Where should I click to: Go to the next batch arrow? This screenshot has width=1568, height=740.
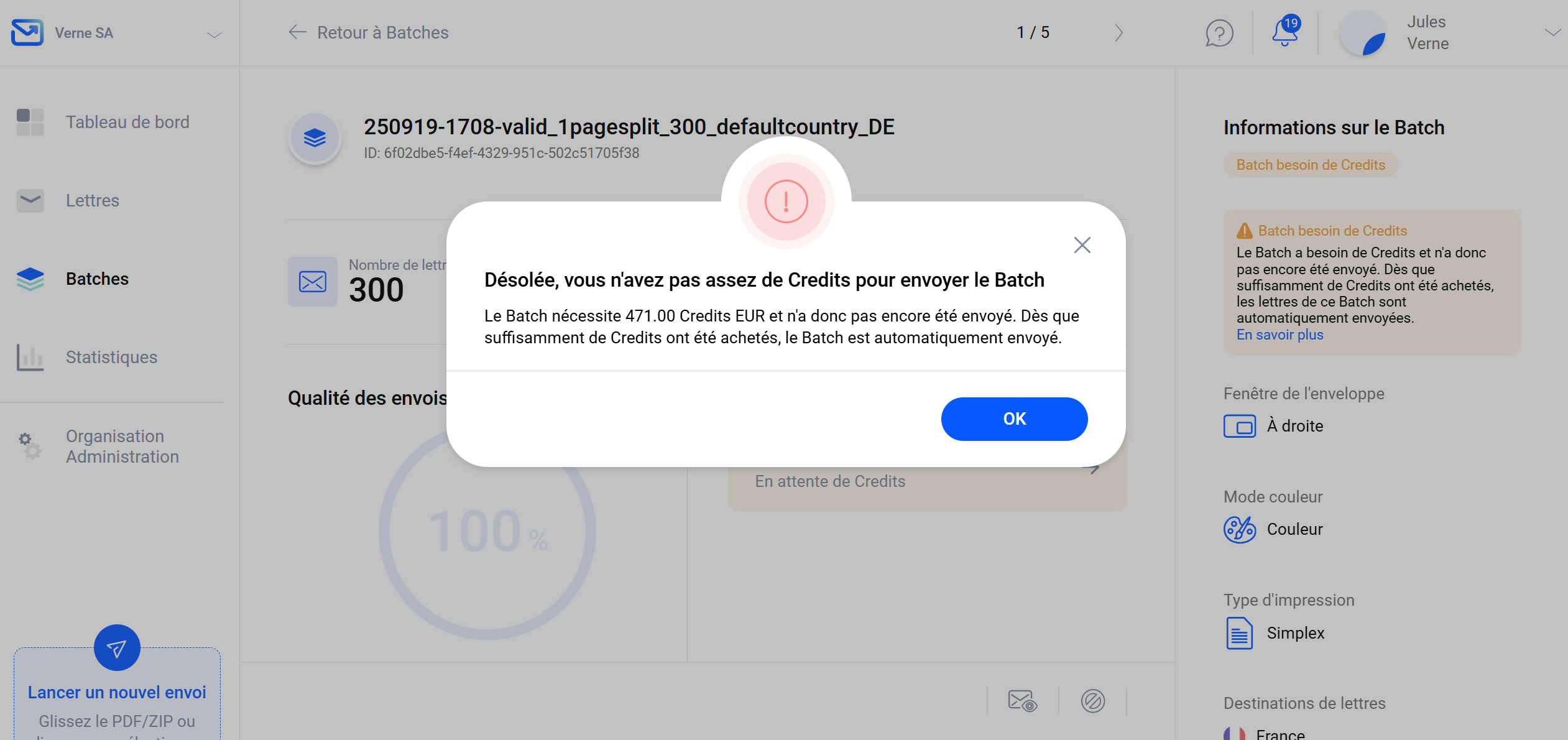pos(1118,32)
